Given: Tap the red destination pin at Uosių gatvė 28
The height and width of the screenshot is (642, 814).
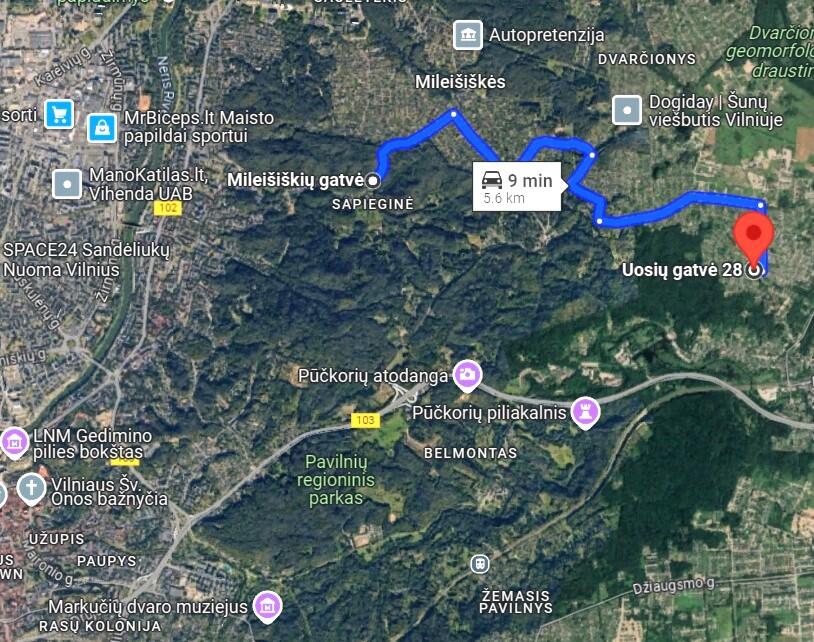Looking at the screenshot, I should point(754,238).
